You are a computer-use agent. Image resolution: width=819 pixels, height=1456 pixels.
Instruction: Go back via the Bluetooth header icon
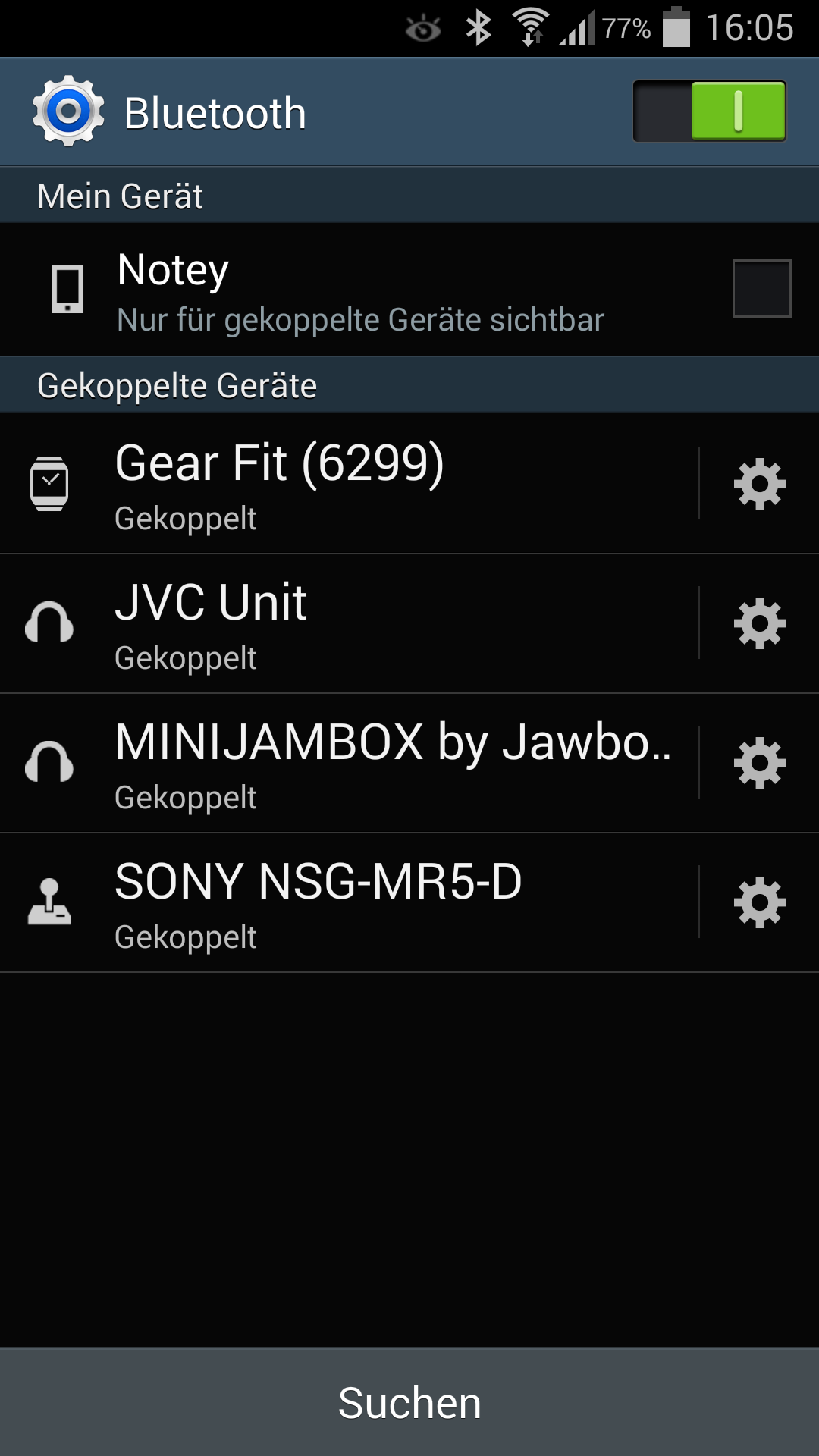[68, 111]
